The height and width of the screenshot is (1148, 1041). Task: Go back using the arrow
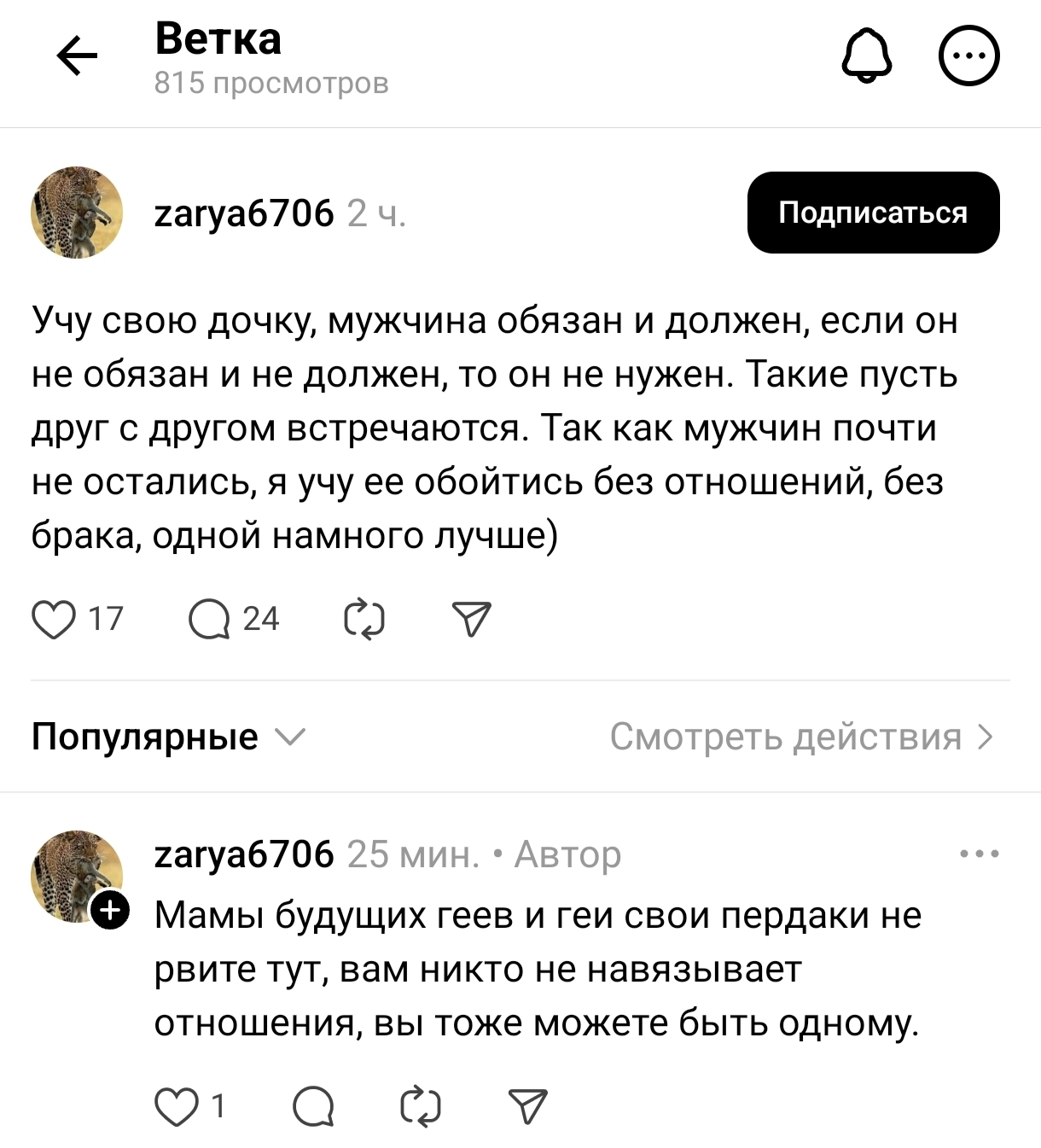(77, 56)
